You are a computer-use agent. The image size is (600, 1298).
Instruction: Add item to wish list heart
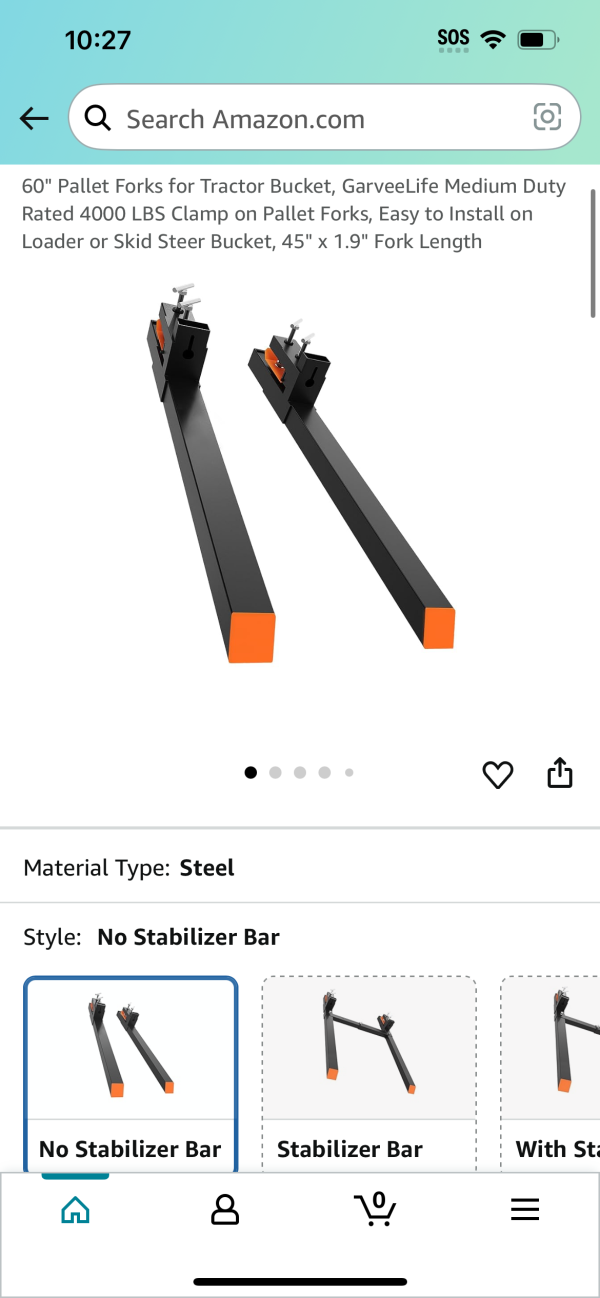click(x=497, y=775)
